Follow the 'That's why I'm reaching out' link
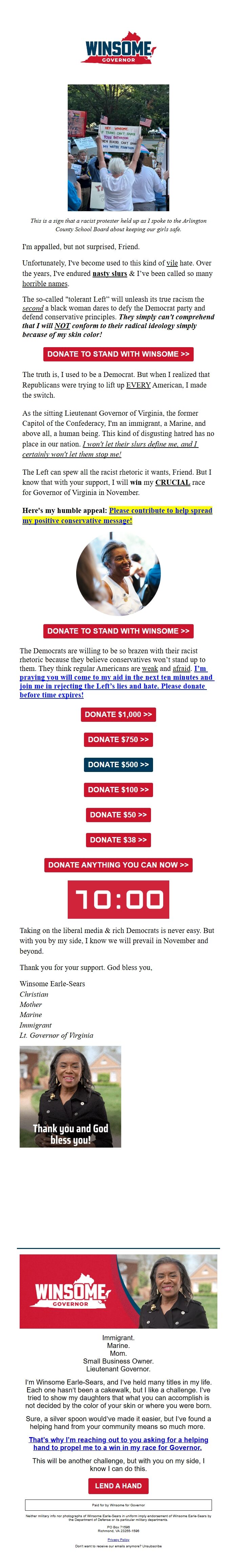 tap(118, 1440)
